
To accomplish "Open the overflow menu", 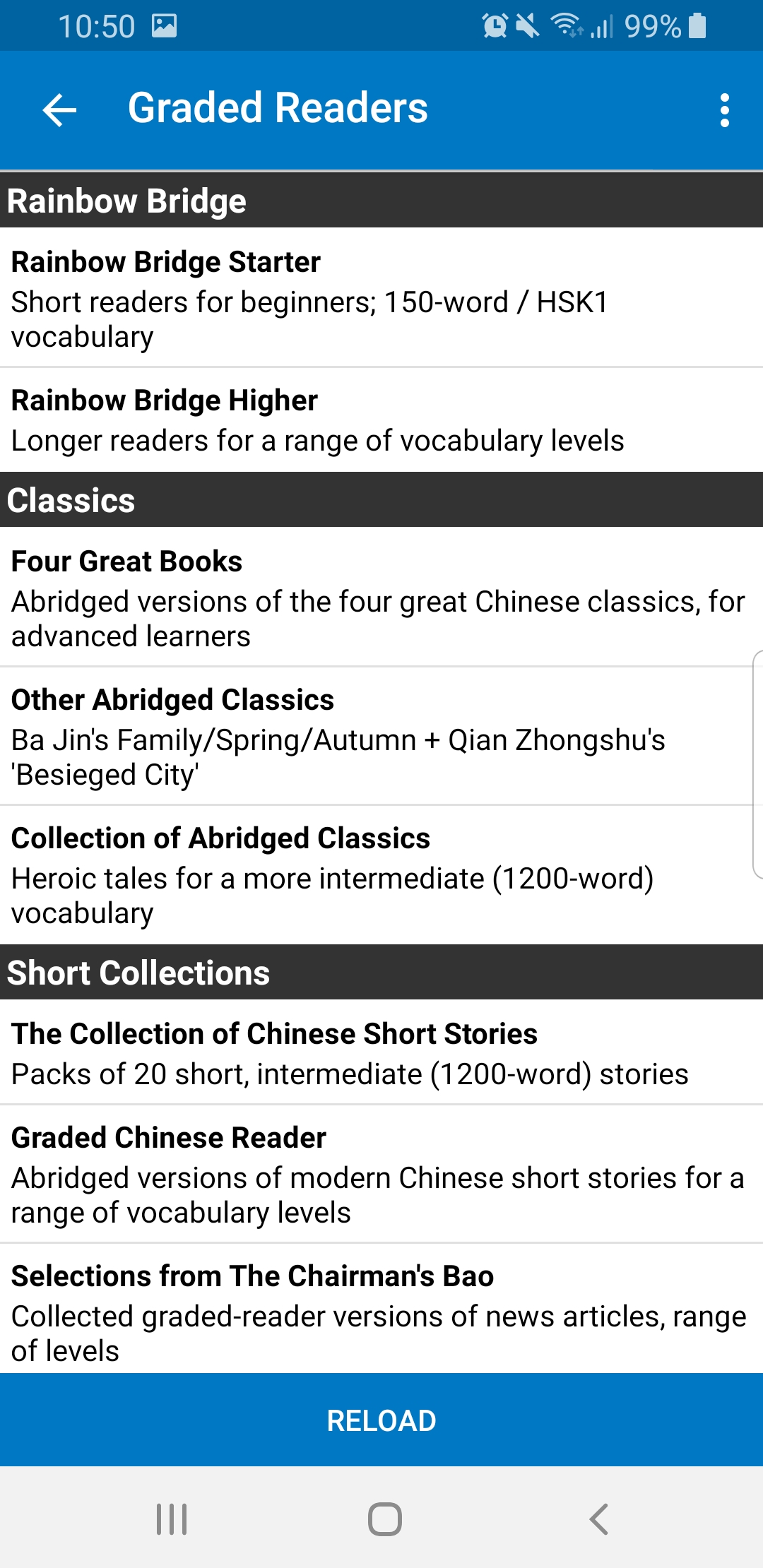I will coord(724,110).
